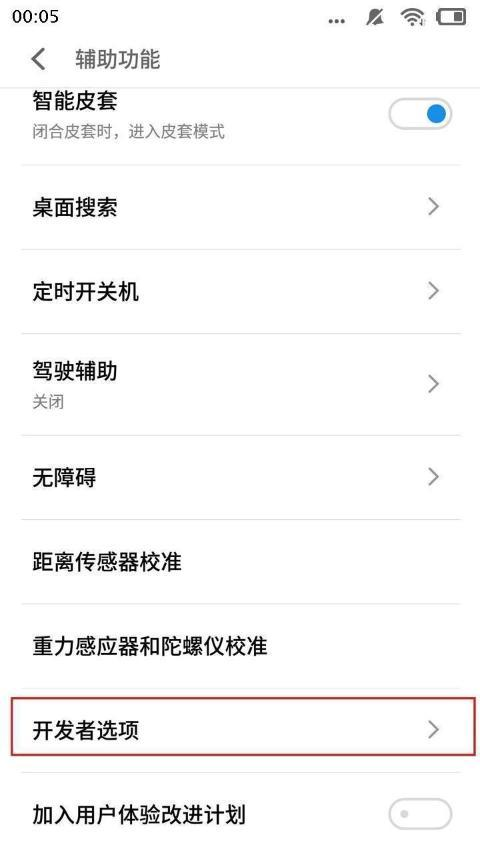Open 桌面搜索 settings
The image size is (480, 853).
click(x=241, y=207)
